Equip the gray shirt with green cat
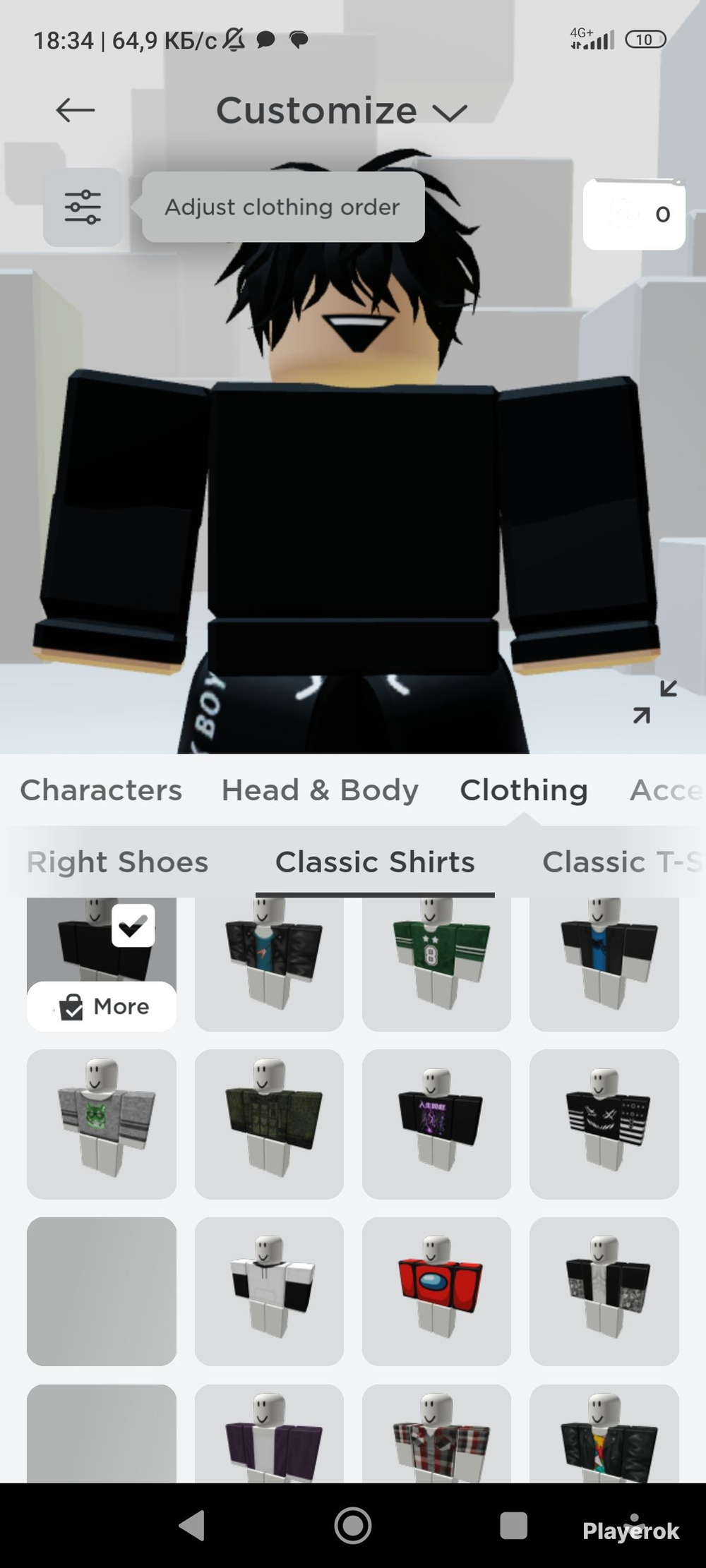Viewport: 706px width, 1568px height. tap(102, 1123)
